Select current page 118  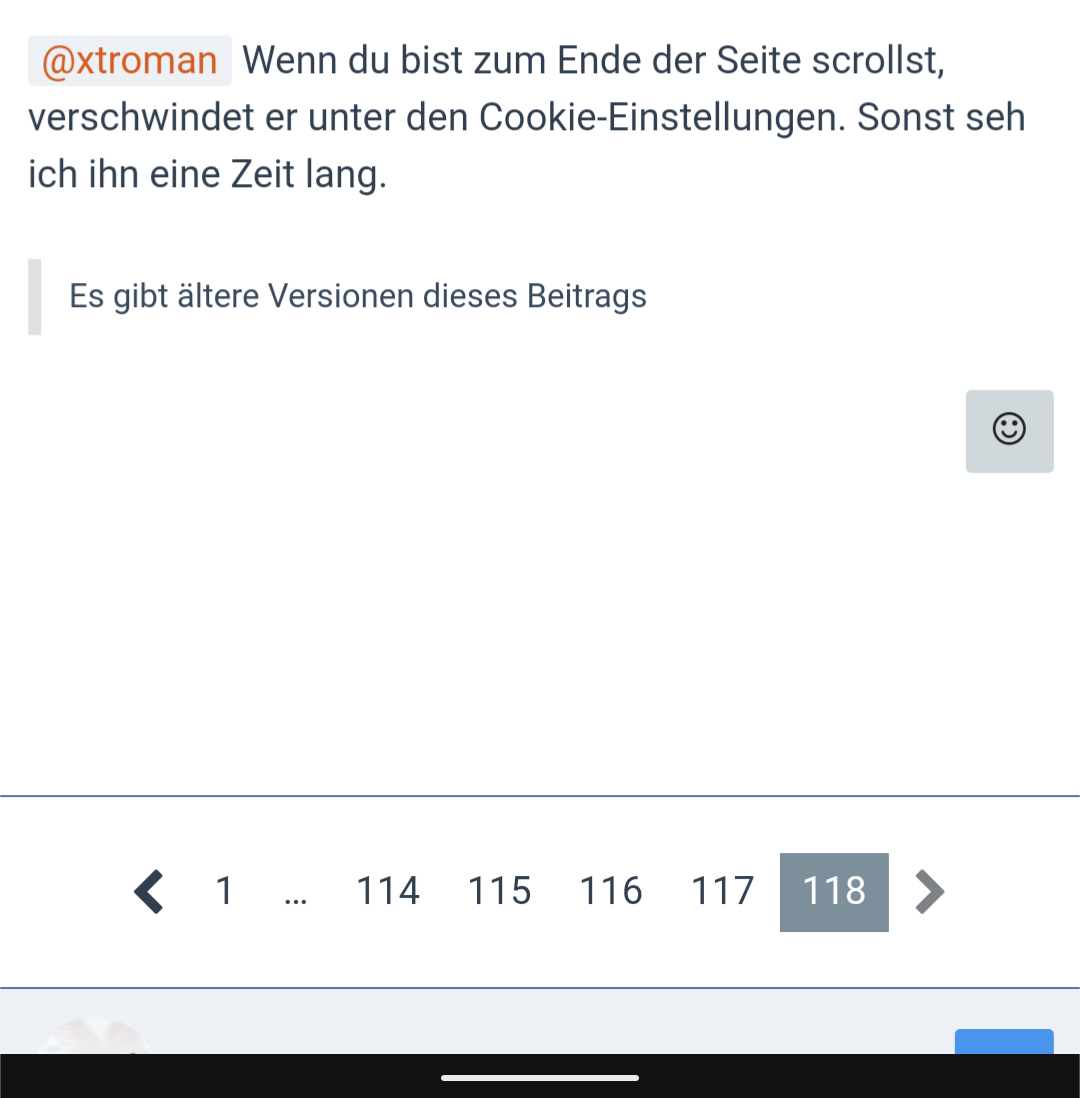pos(834,891)
